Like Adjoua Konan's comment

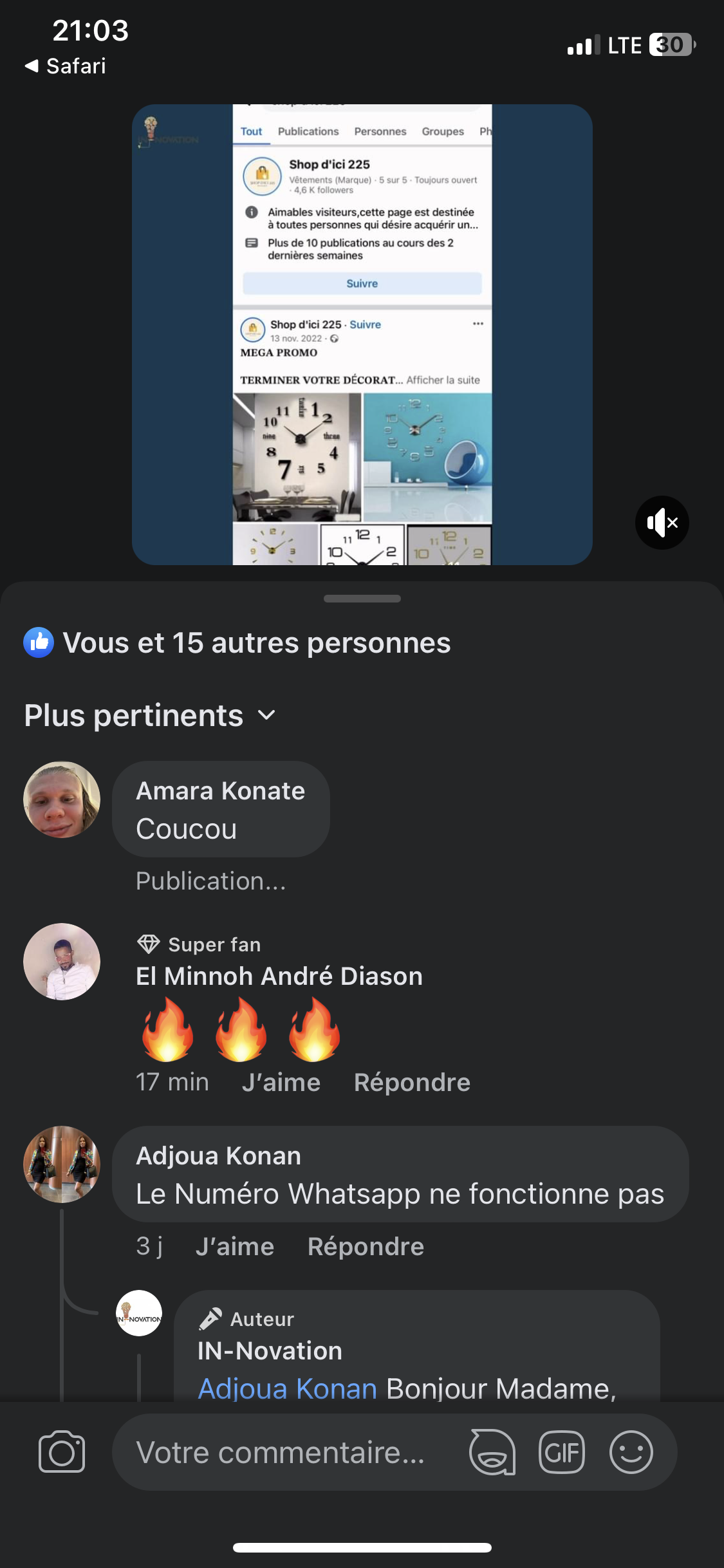pyautogui.click(x=235, y=1247)
